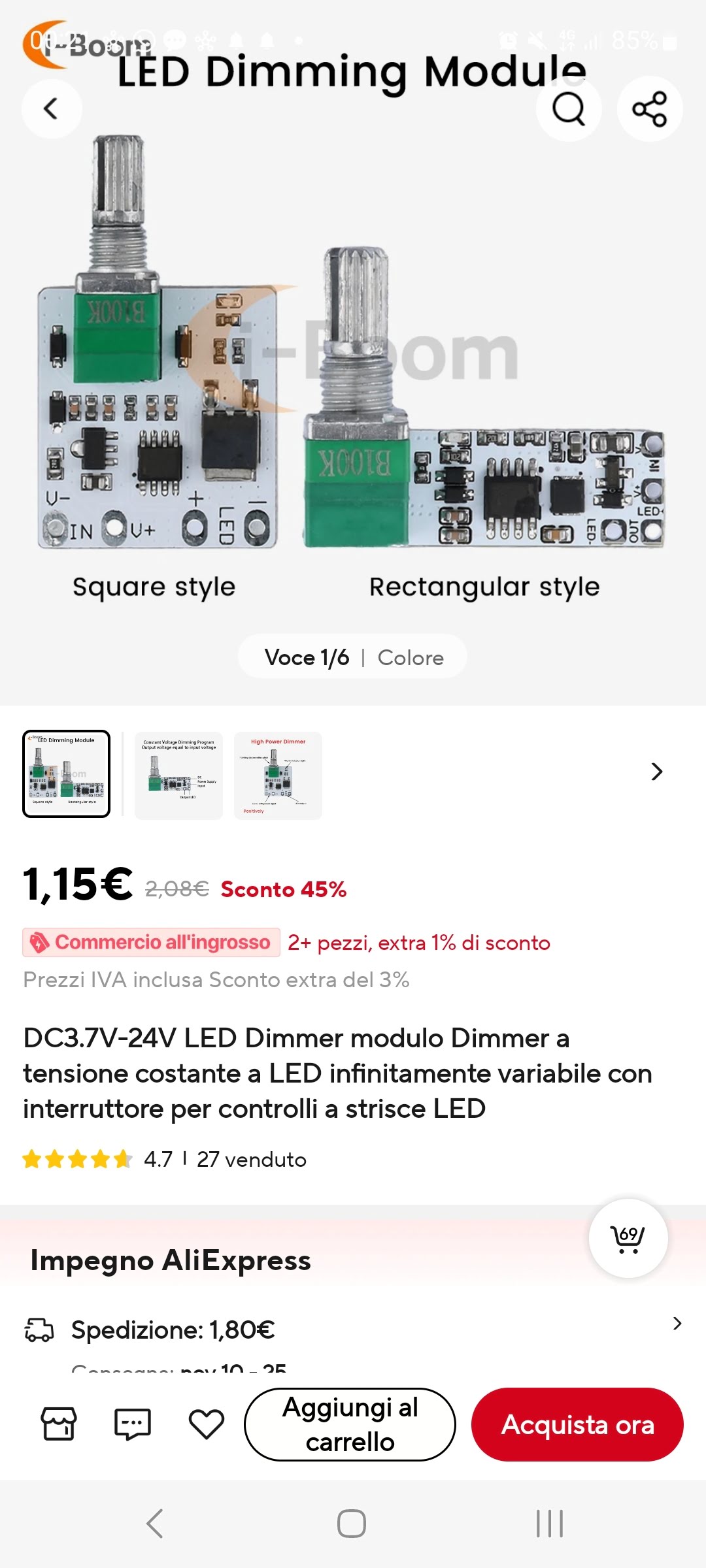Viewport: 706px width, 1568px height.
Task: Select the LED Dimming Module thumbnail
Action: (x=67, y=774)
